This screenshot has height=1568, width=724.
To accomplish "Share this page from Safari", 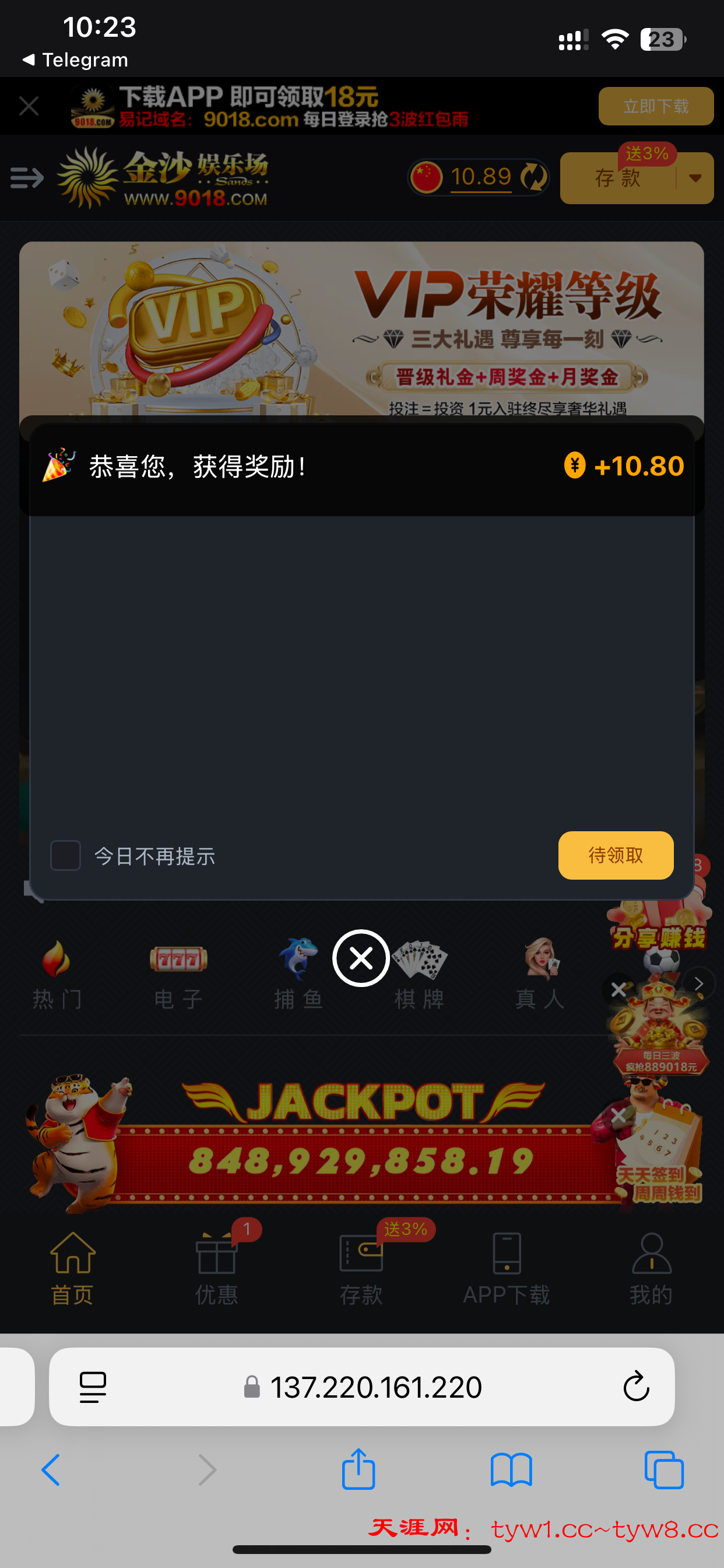I will [x=359, y=1469].
